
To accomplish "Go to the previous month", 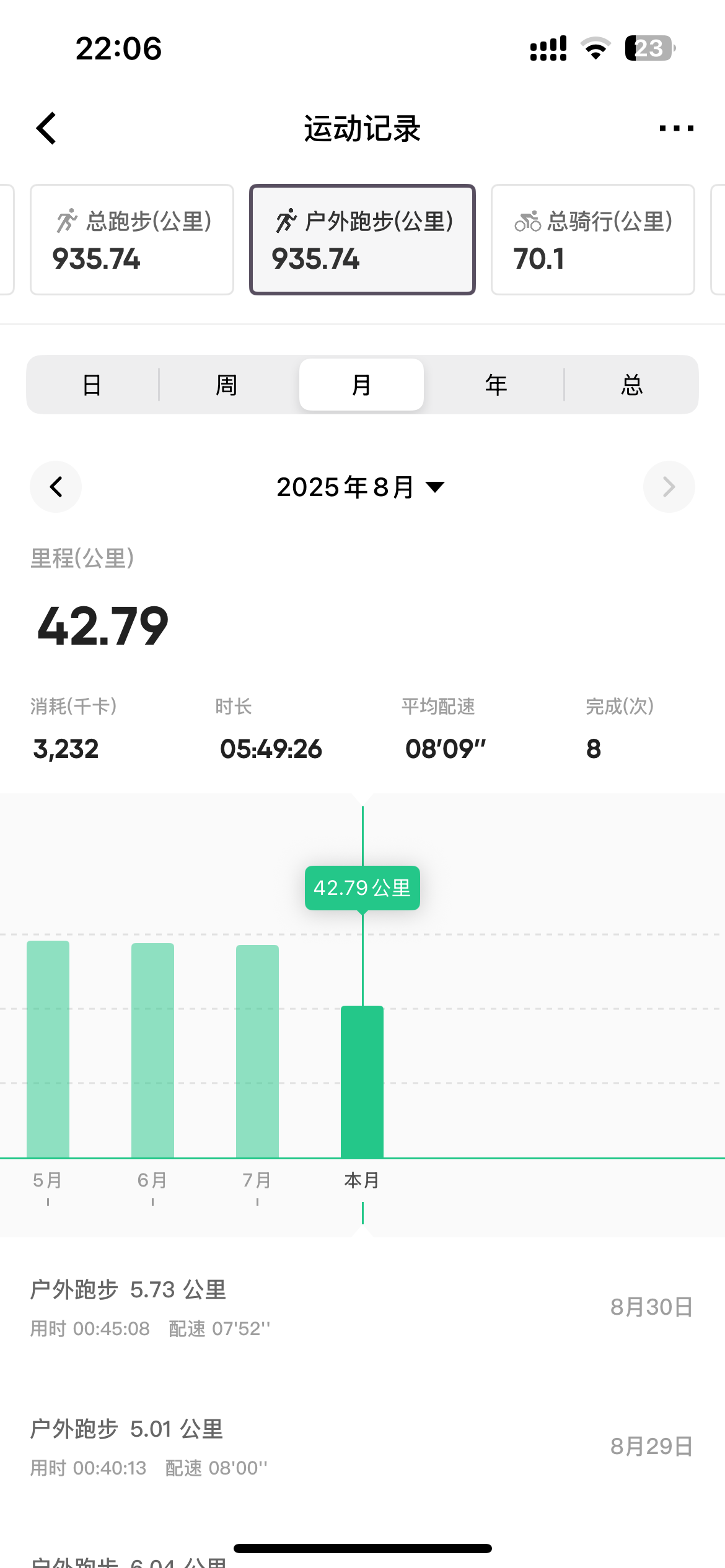I will (56, 487).
